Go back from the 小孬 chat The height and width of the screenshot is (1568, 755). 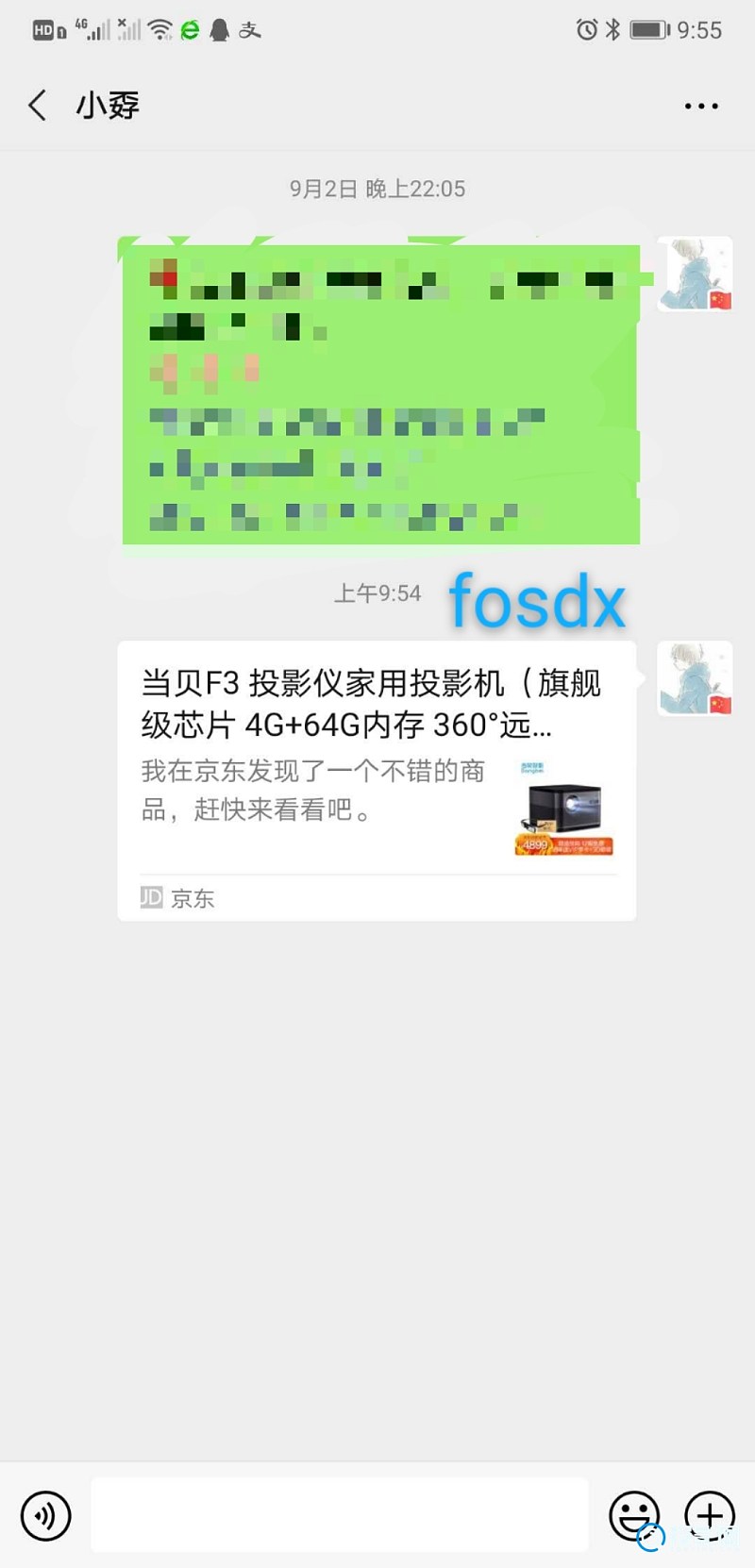[x=38, y=105]
